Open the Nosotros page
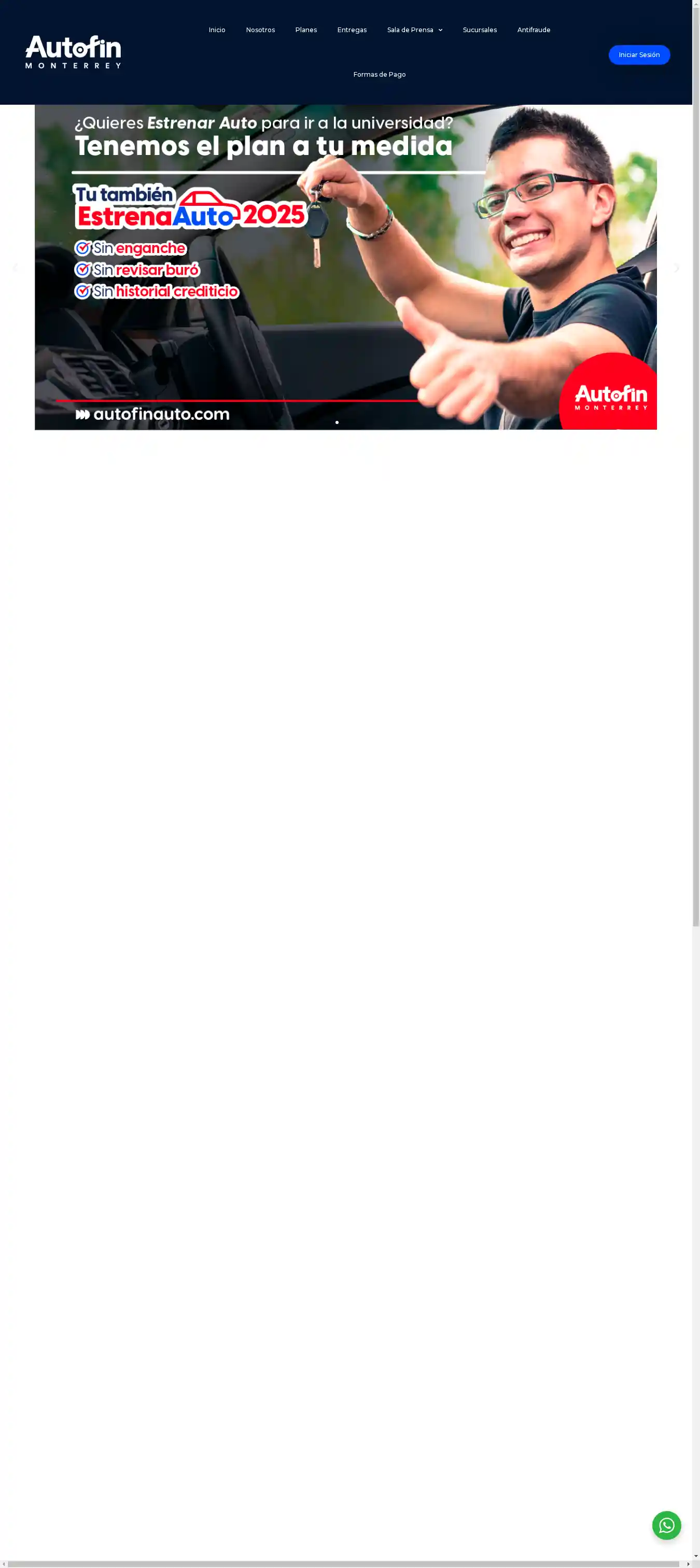Image resolution: width=700 pixels, height=1568 pixels. point(260,30)
